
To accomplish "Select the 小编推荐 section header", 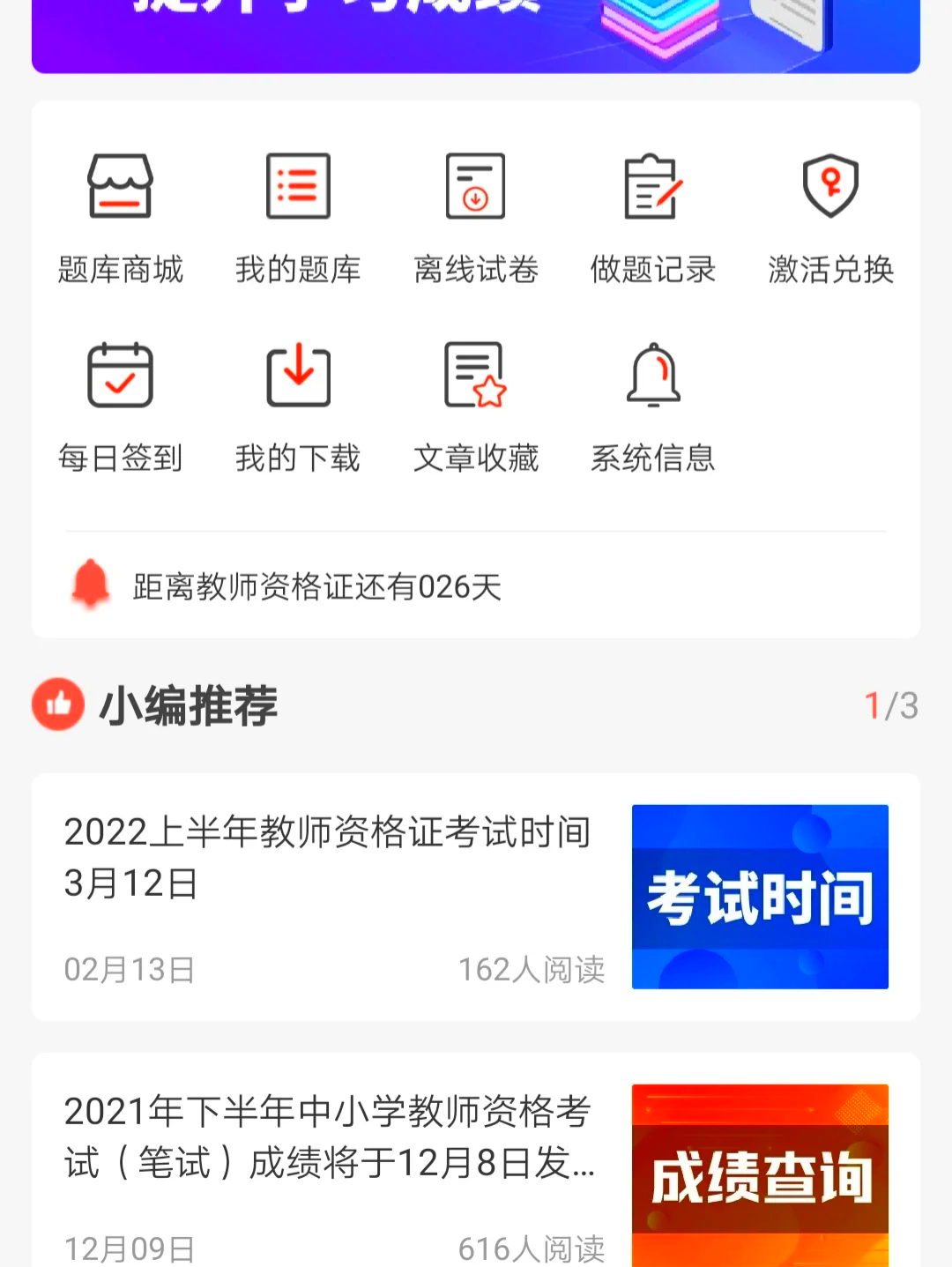I will [x=185, y=705].
